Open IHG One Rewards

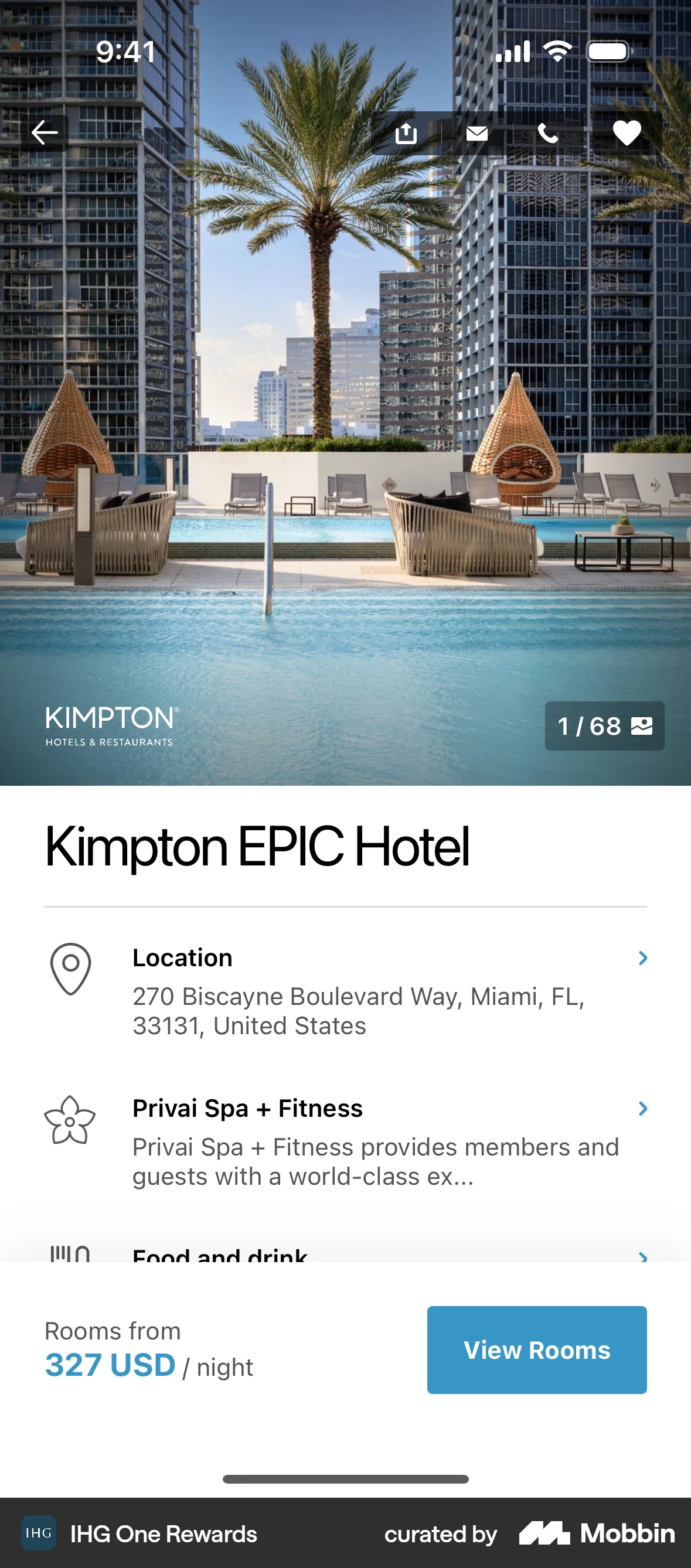tap(142, 1534)
